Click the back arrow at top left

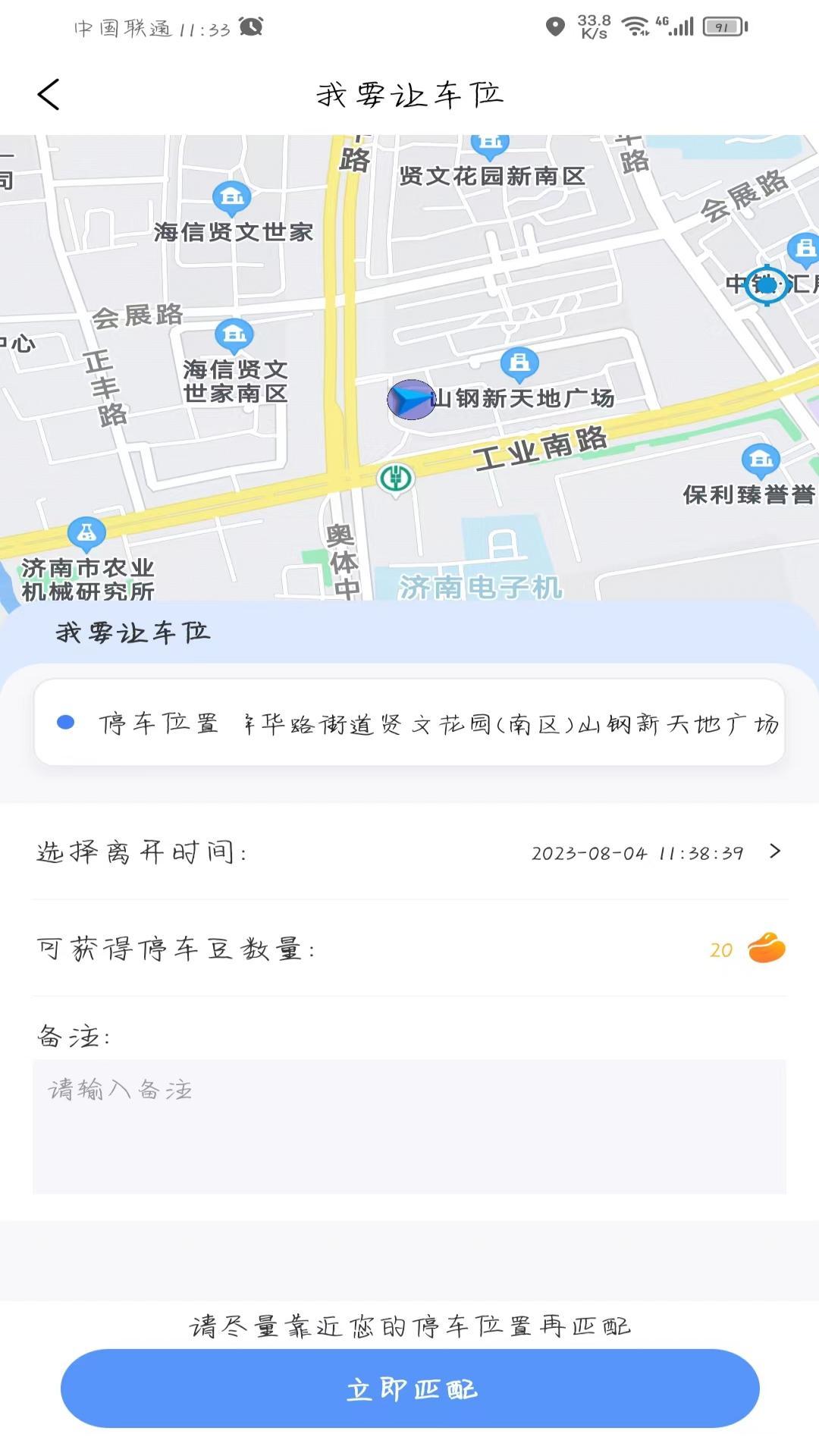49,94
